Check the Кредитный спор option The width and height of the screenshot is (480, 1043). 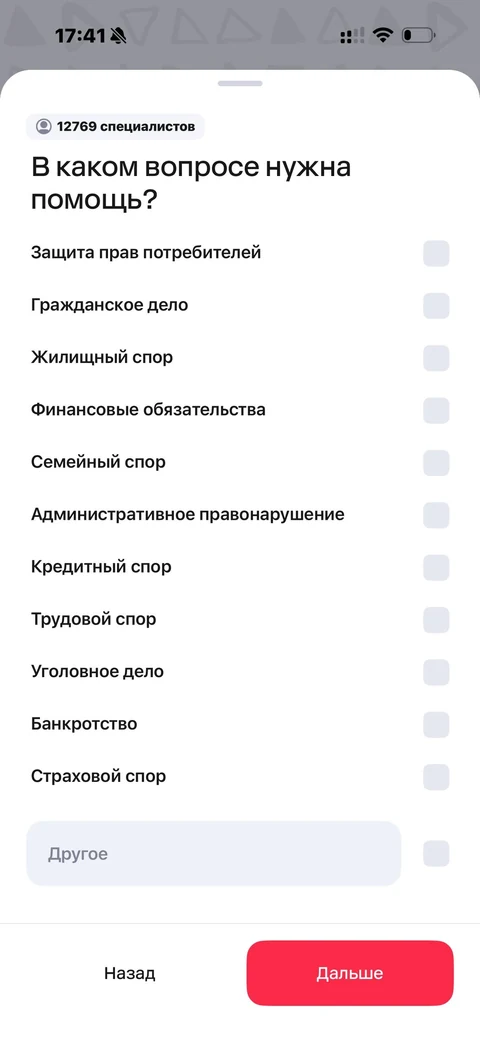tap(436, 567)
